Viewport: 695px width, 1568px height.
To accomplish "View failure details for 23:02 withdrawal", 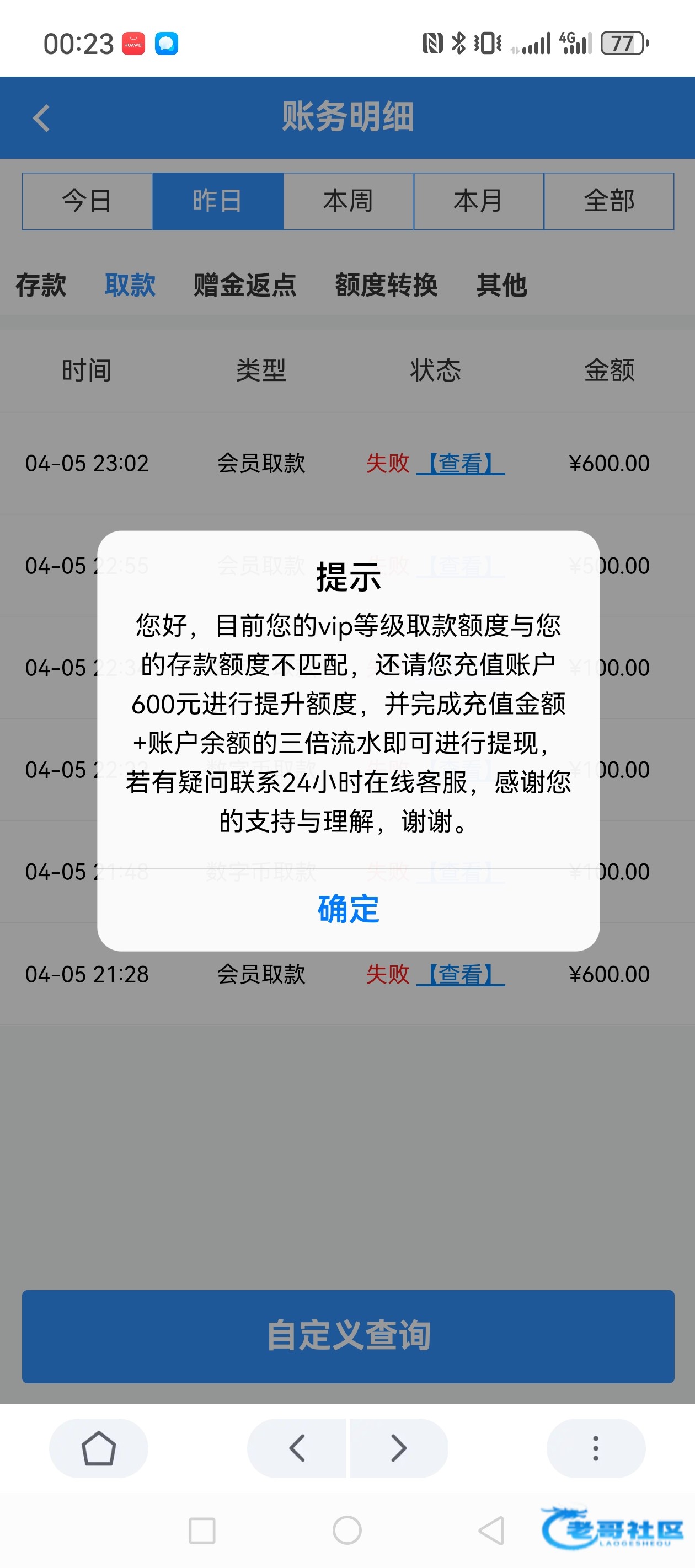I will [x=461, y=464].
